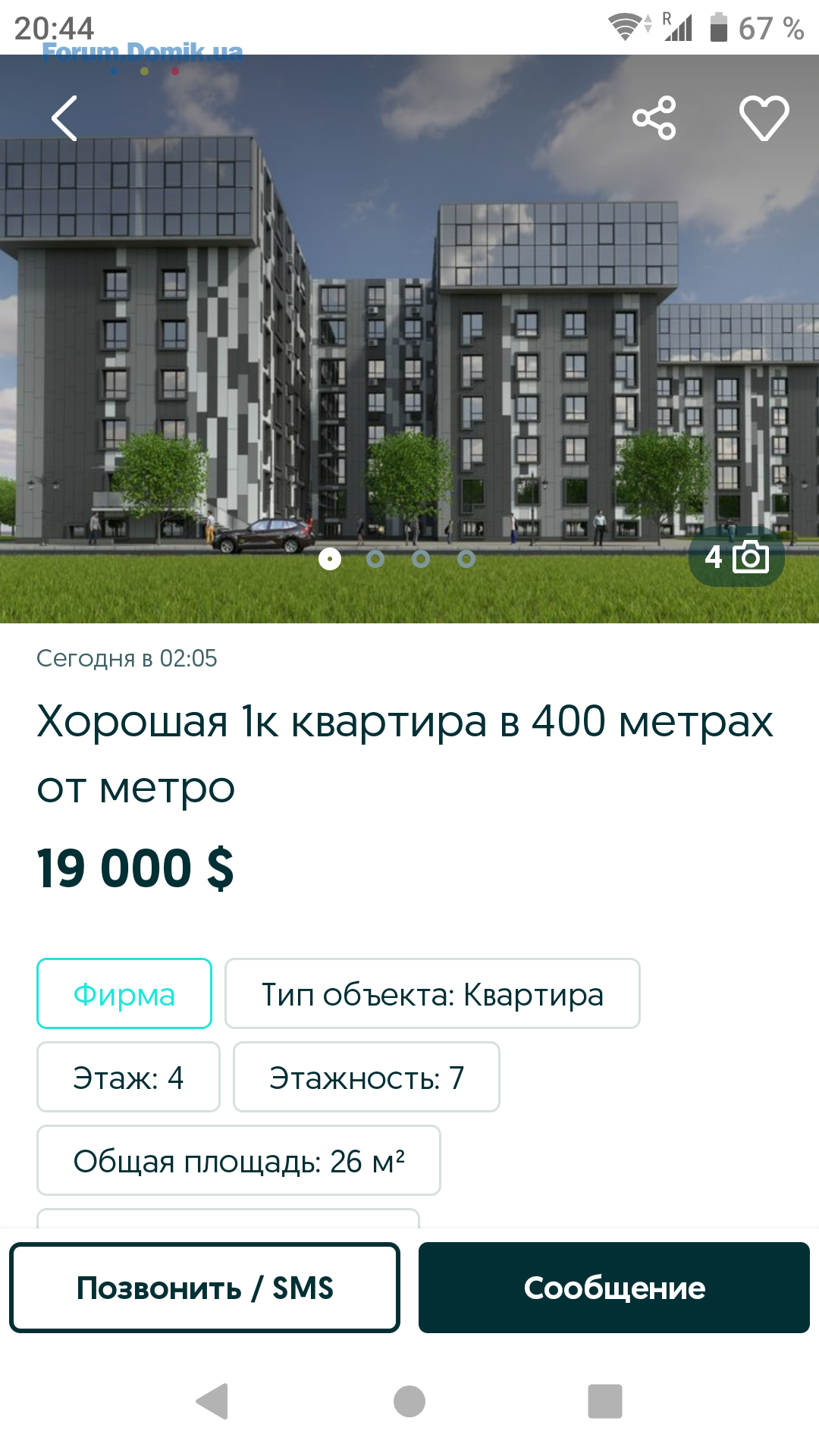
Task: Go back using the top-left arrow
Action: pyautogui.click(x=64, y=118)
